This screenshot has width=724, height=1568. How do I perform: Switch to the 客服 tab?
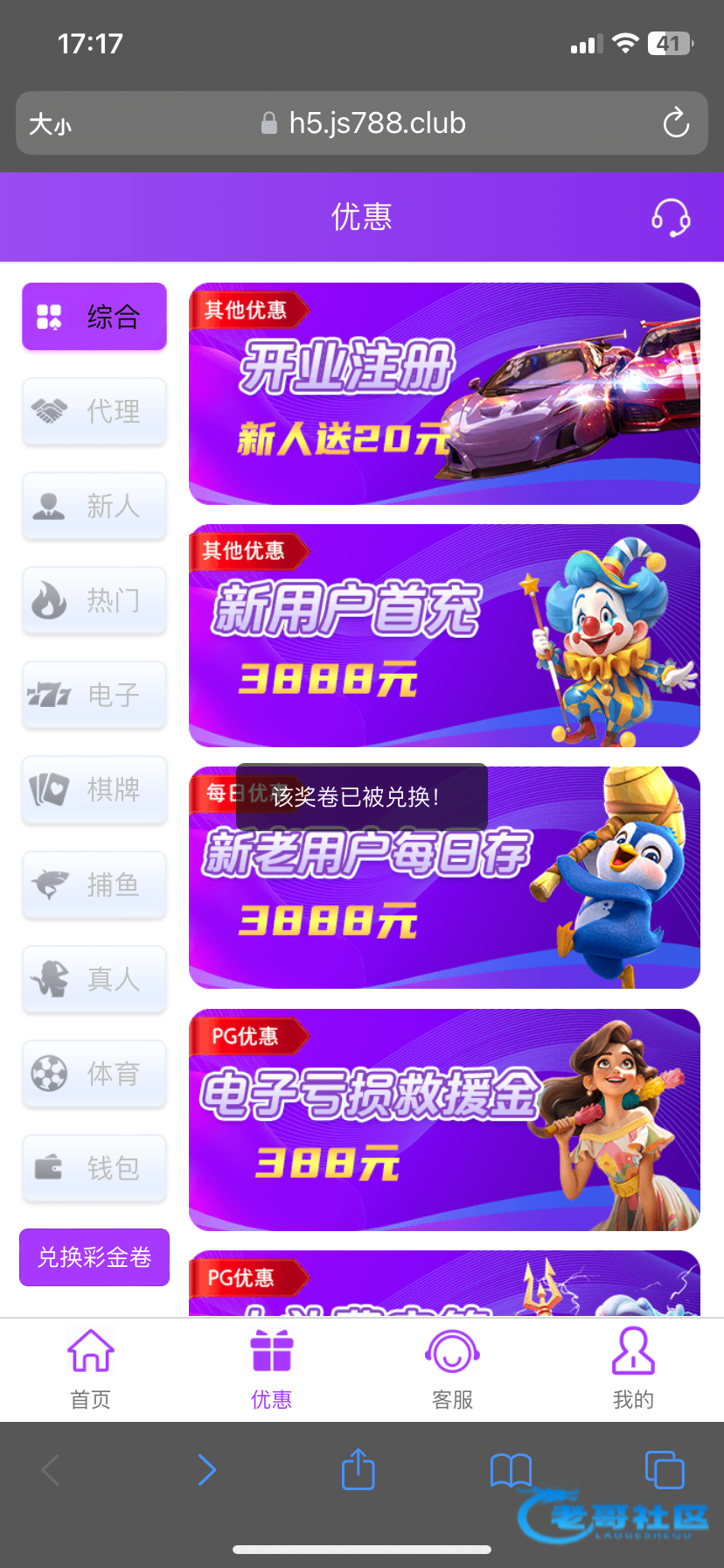[452, 1368]
